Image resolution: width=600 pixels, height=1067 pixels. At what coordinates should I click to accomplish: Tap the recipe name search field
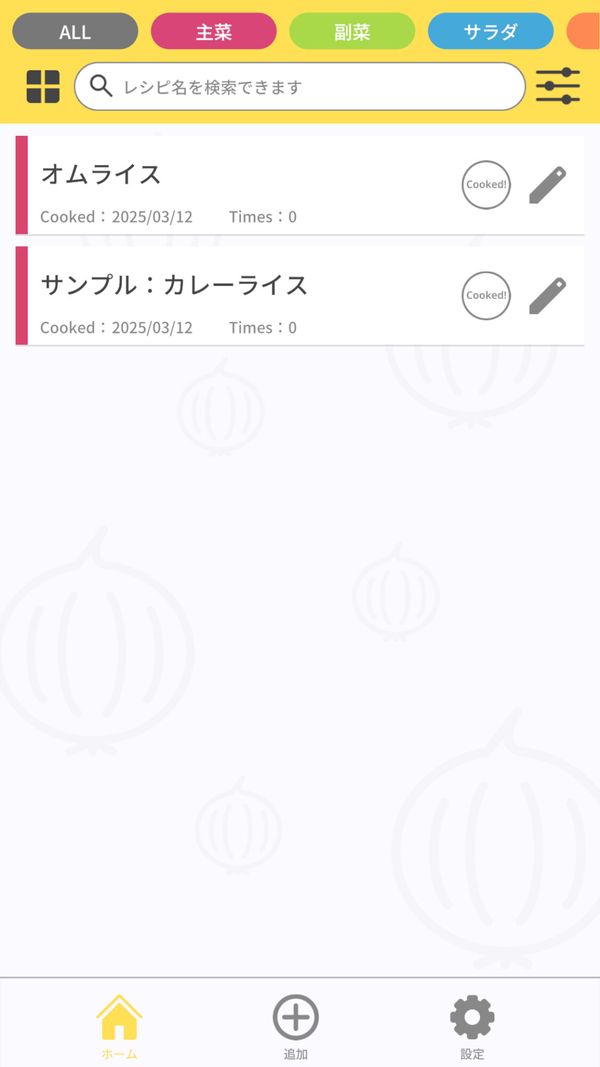tap(300, 86)
